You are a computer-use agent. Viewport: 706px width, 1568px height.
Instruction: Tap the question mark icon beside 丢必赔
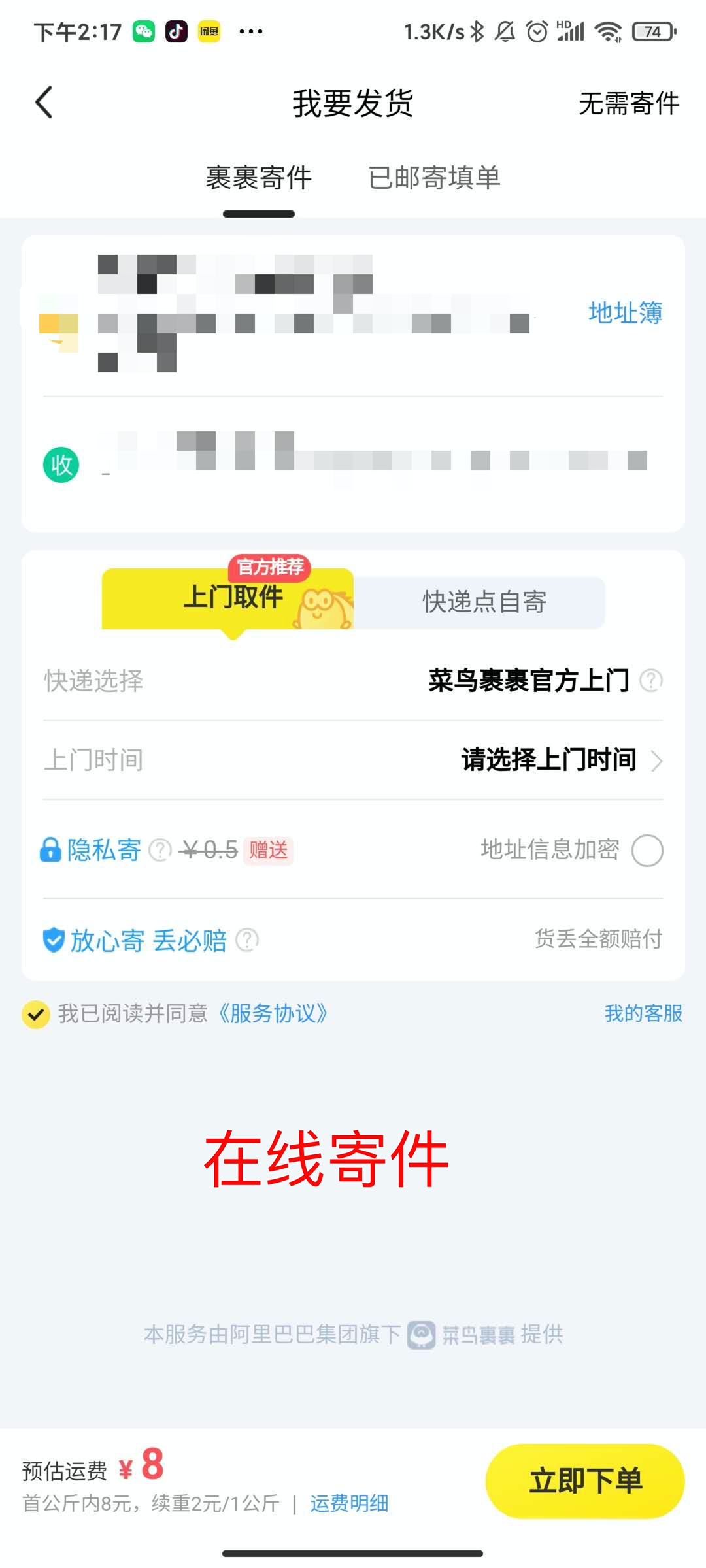pos(246,941)
